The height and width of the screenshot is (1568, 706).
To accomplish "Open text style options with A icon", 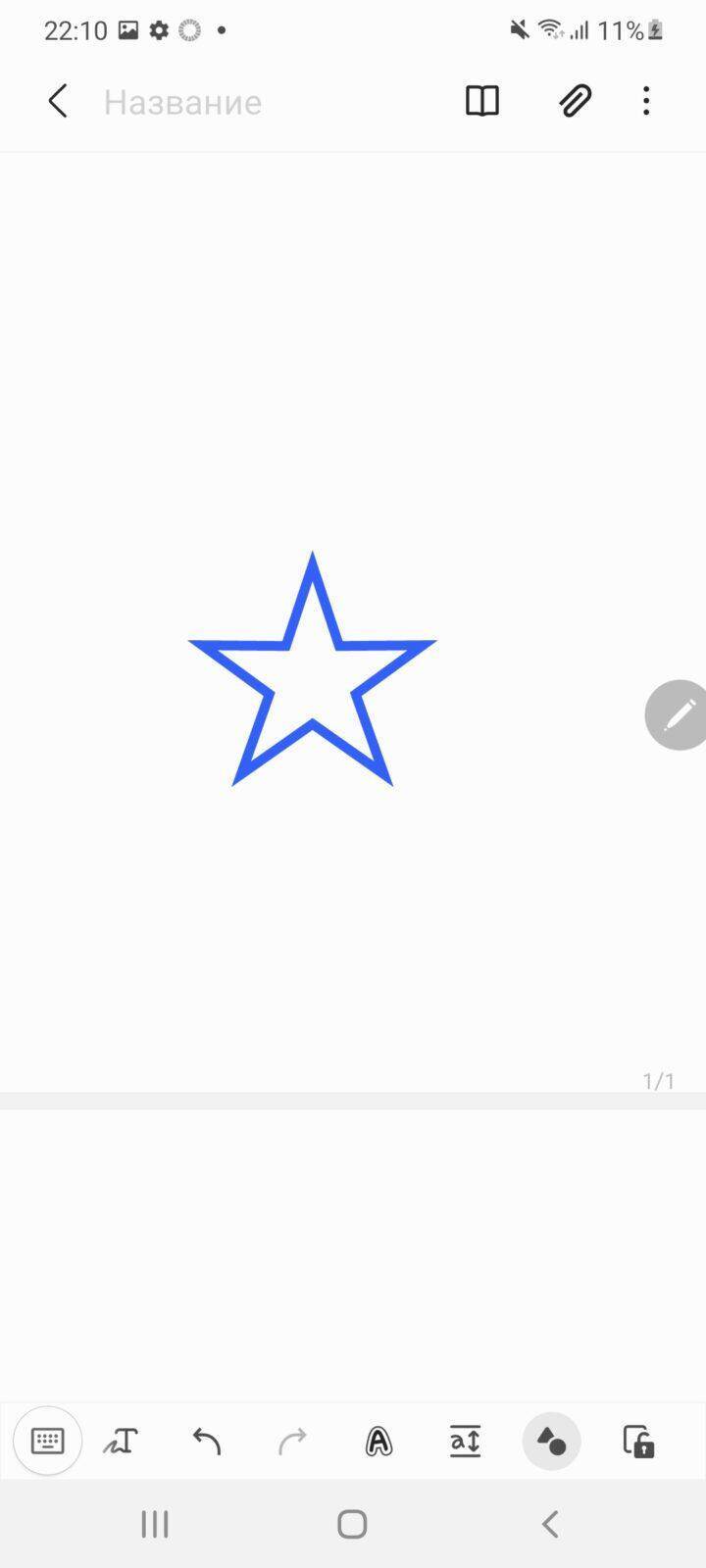I will point(378,1441).
